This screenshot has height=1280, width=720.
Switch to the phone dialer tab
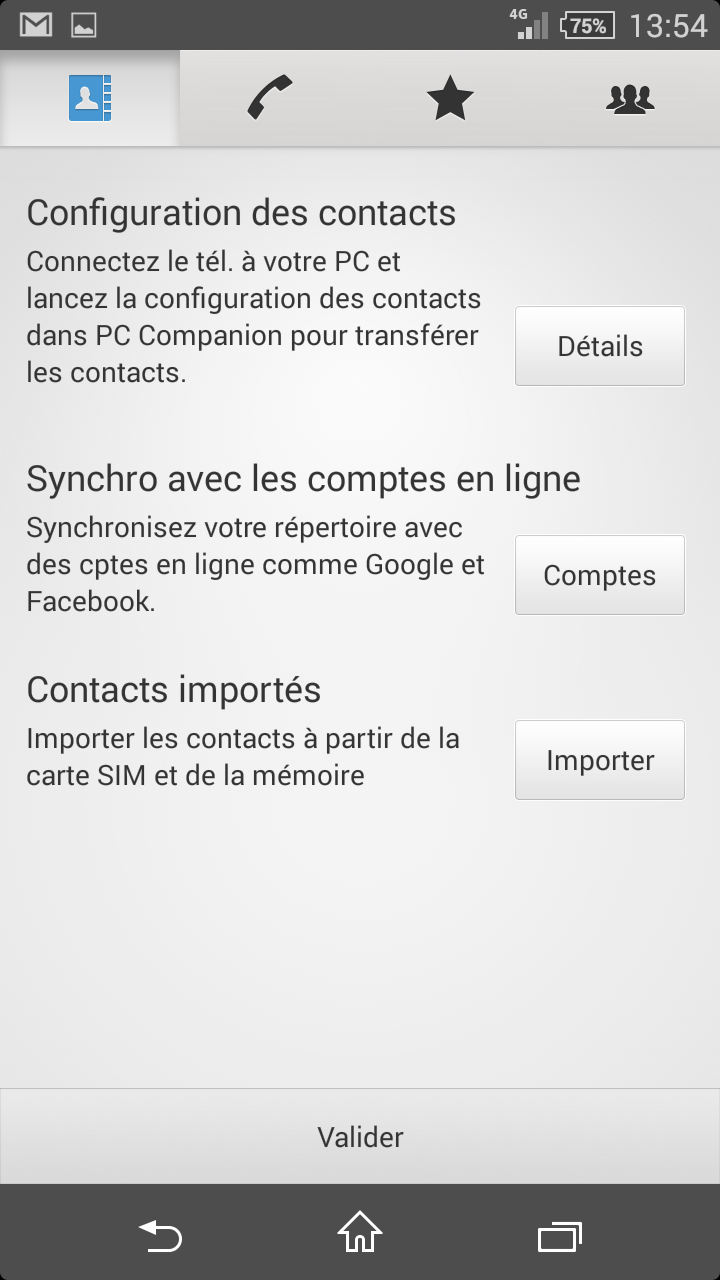(270, 98)
